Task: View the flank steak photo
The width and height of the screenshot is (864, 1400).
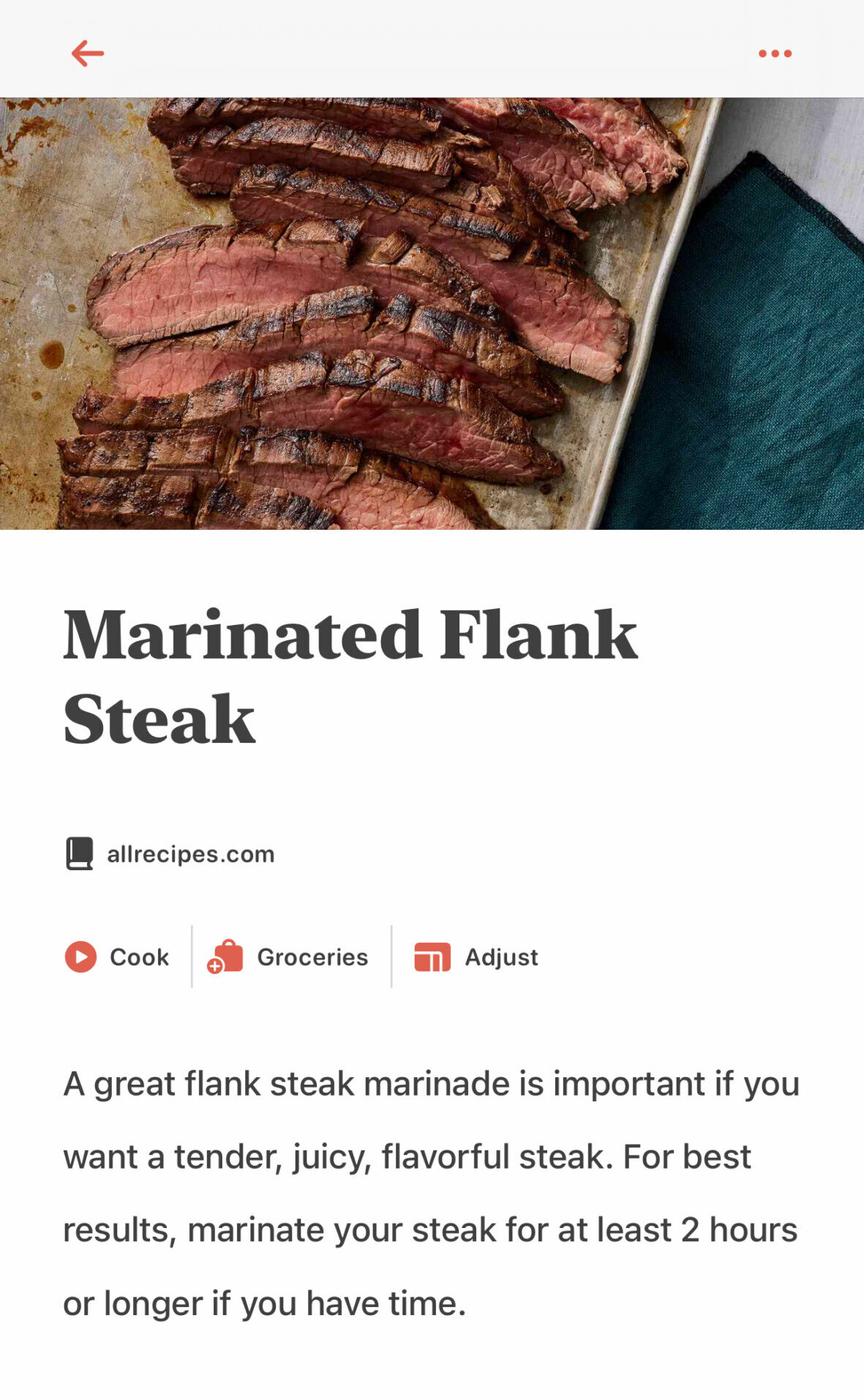Action: pos(432,313)
